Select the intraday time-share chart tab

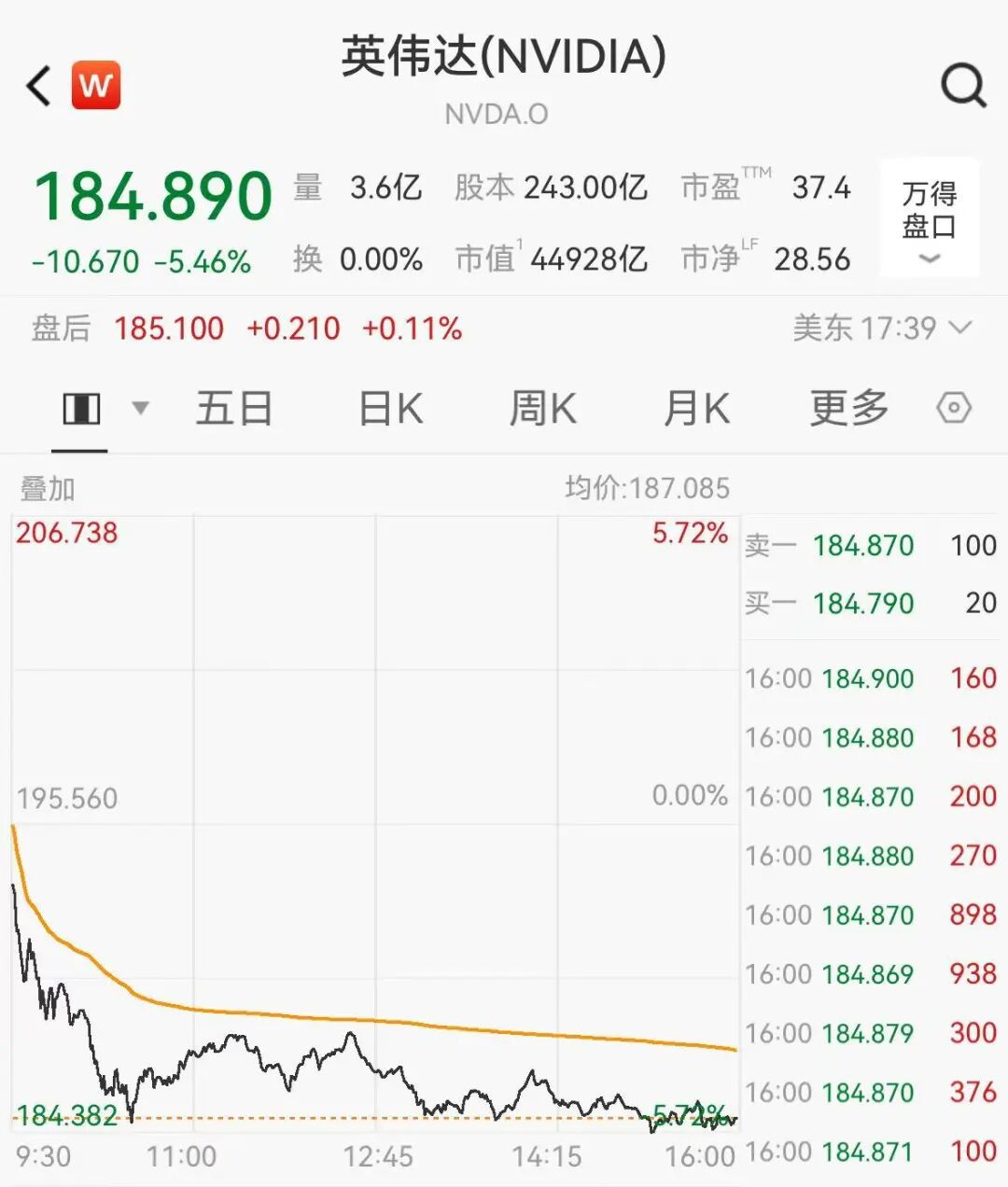click(81, 409)
